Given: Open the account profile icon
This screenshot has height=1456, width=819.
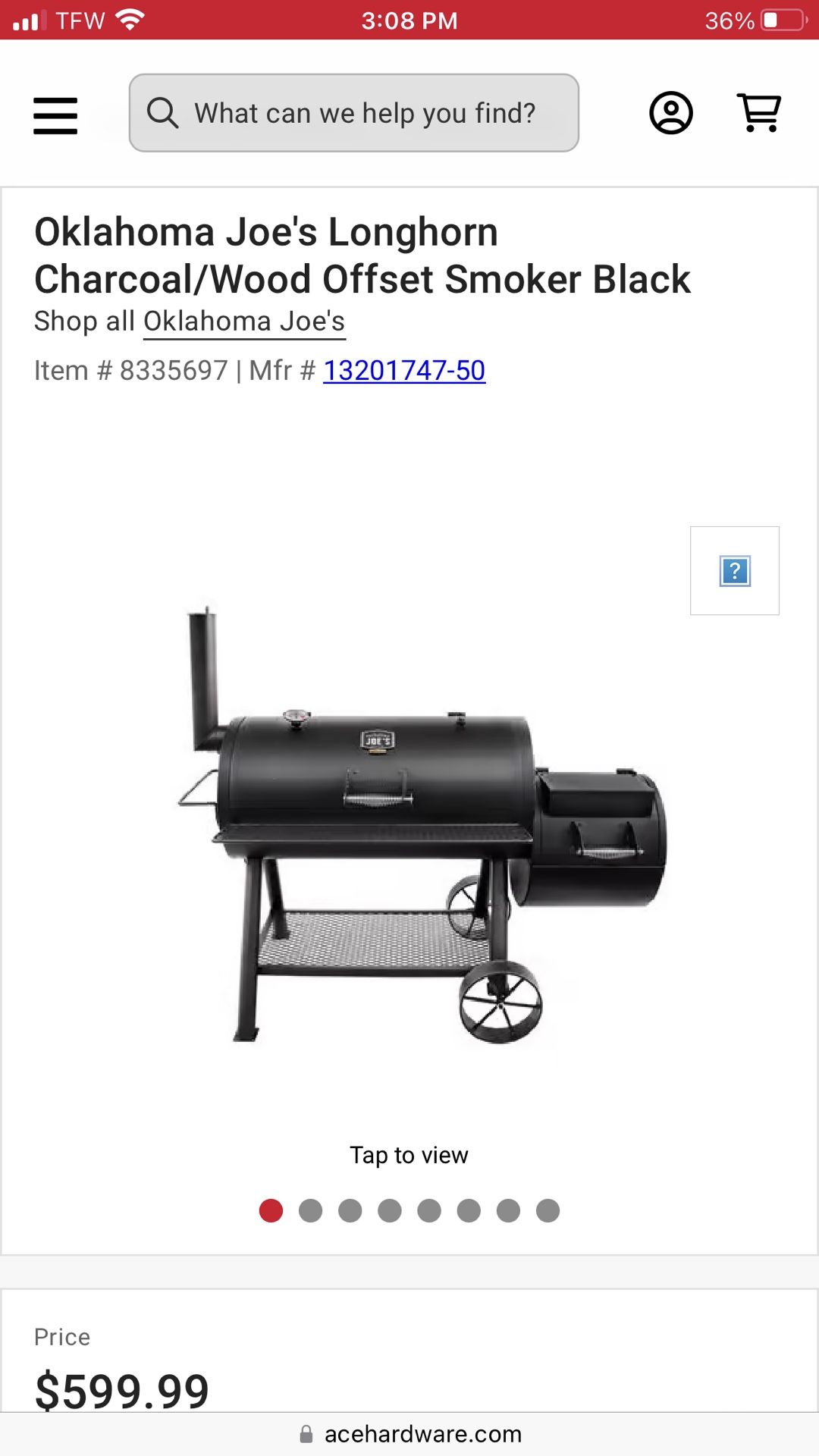Looking at the screenshot, I should [x=671, y=114].
